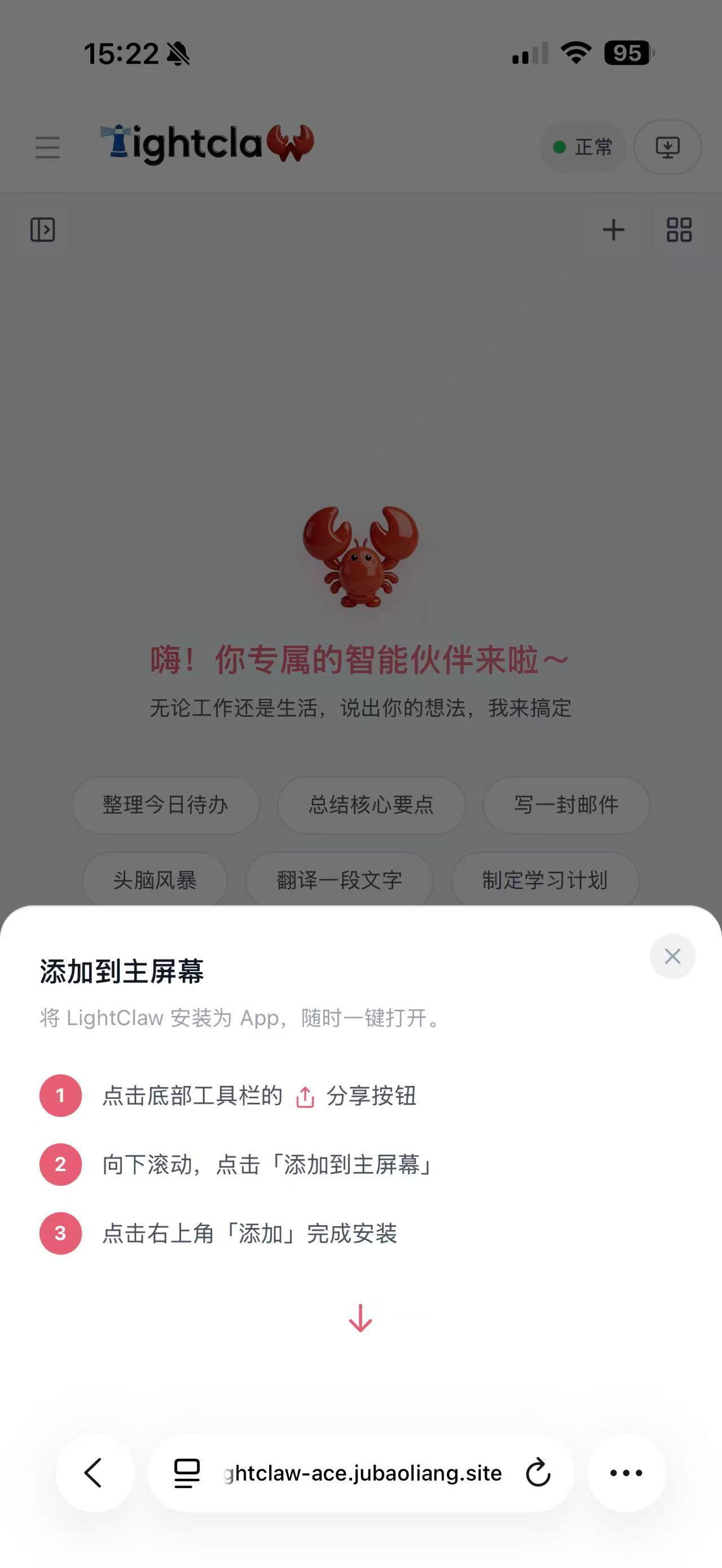The image size is (722, 1568).
Task: Open the hamburger navigation menu
Action: 47,147
